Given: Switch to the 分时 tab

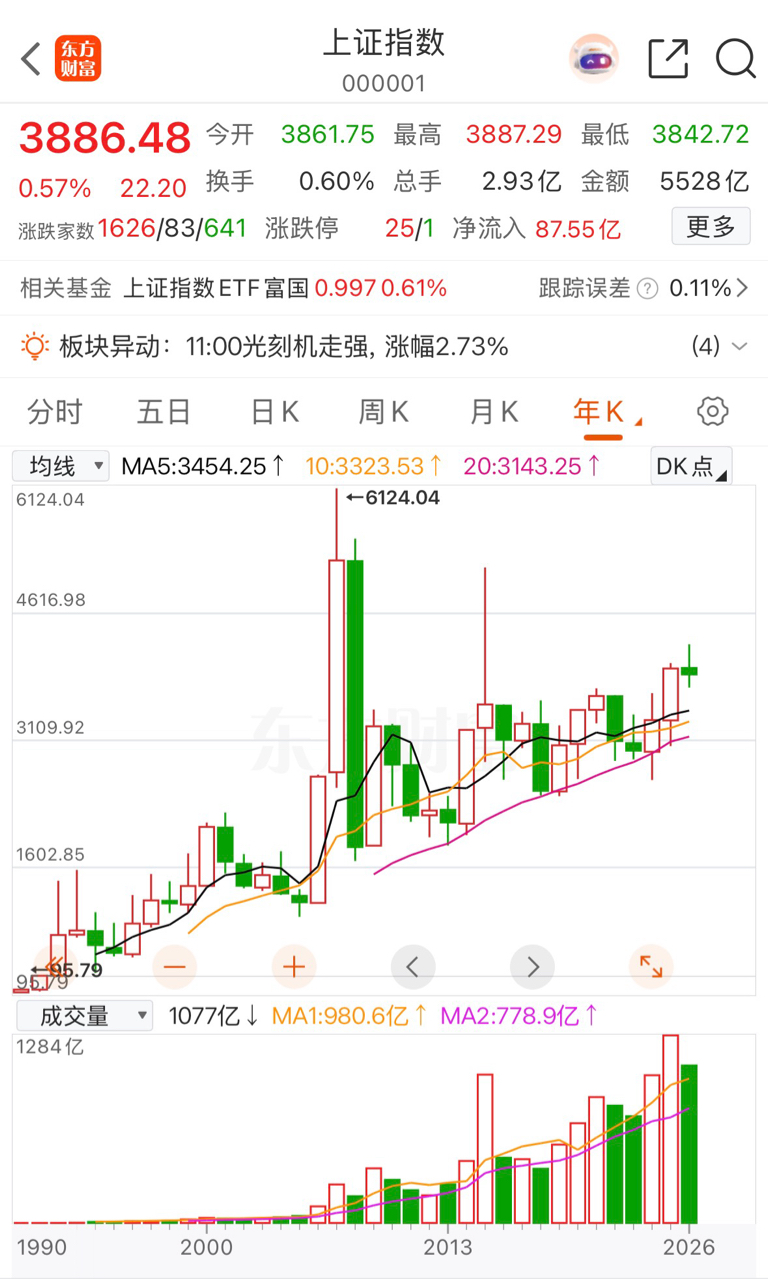Looking at the screenshot, I should pos(54,412).
